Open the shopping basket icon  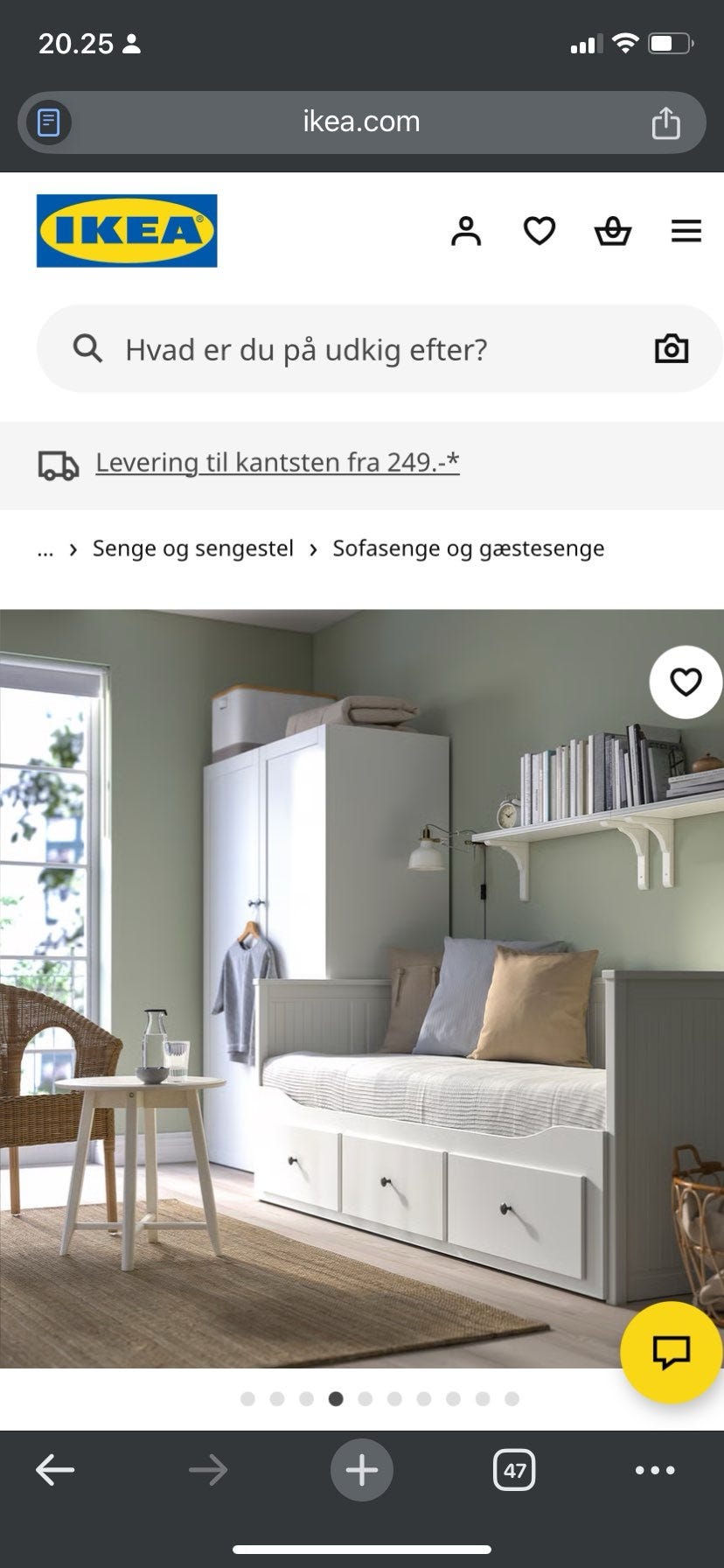(613, 231)
